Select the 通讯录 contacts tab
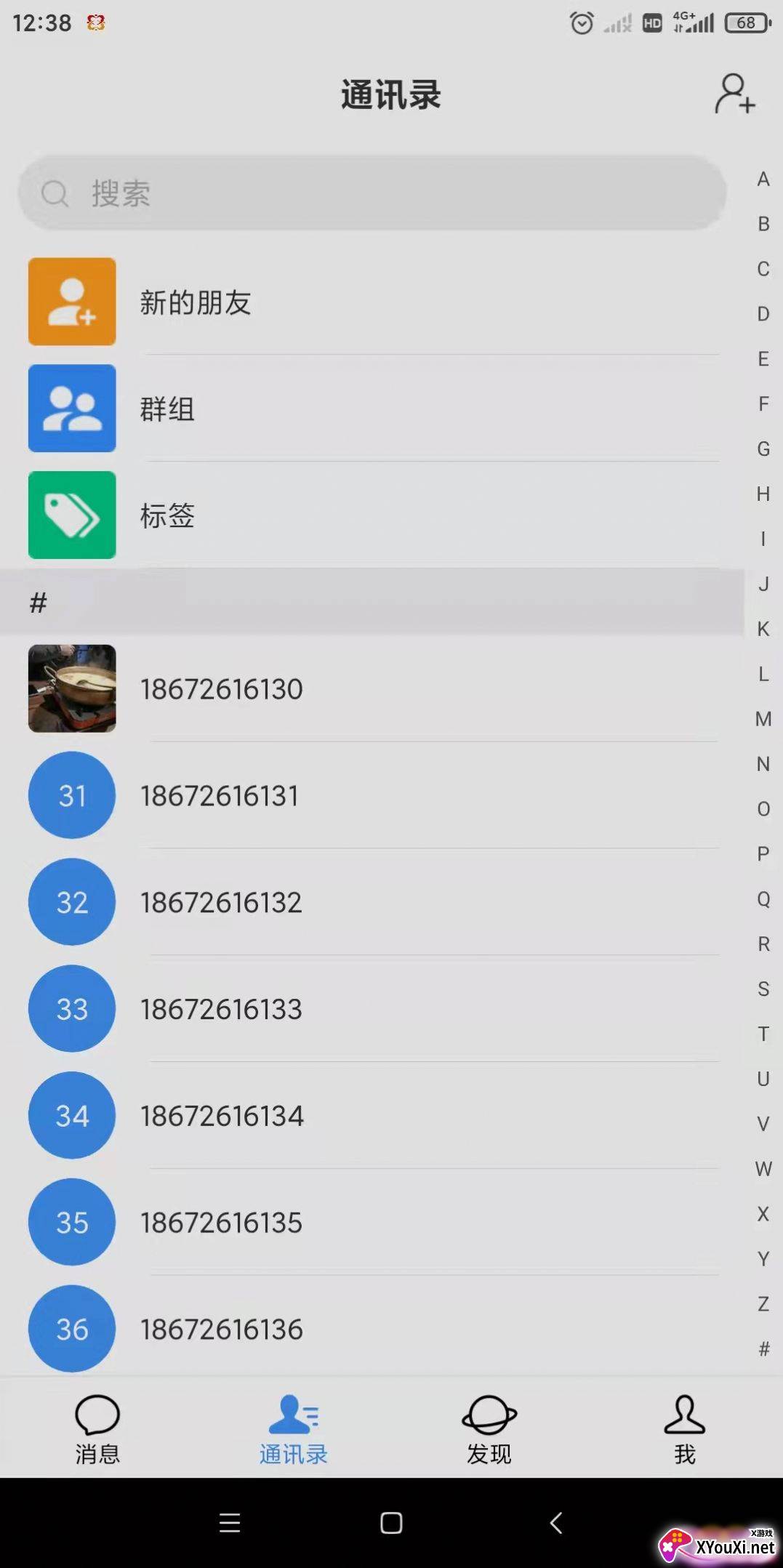Screen dimensions: 783x1568 coord(294,1429)
